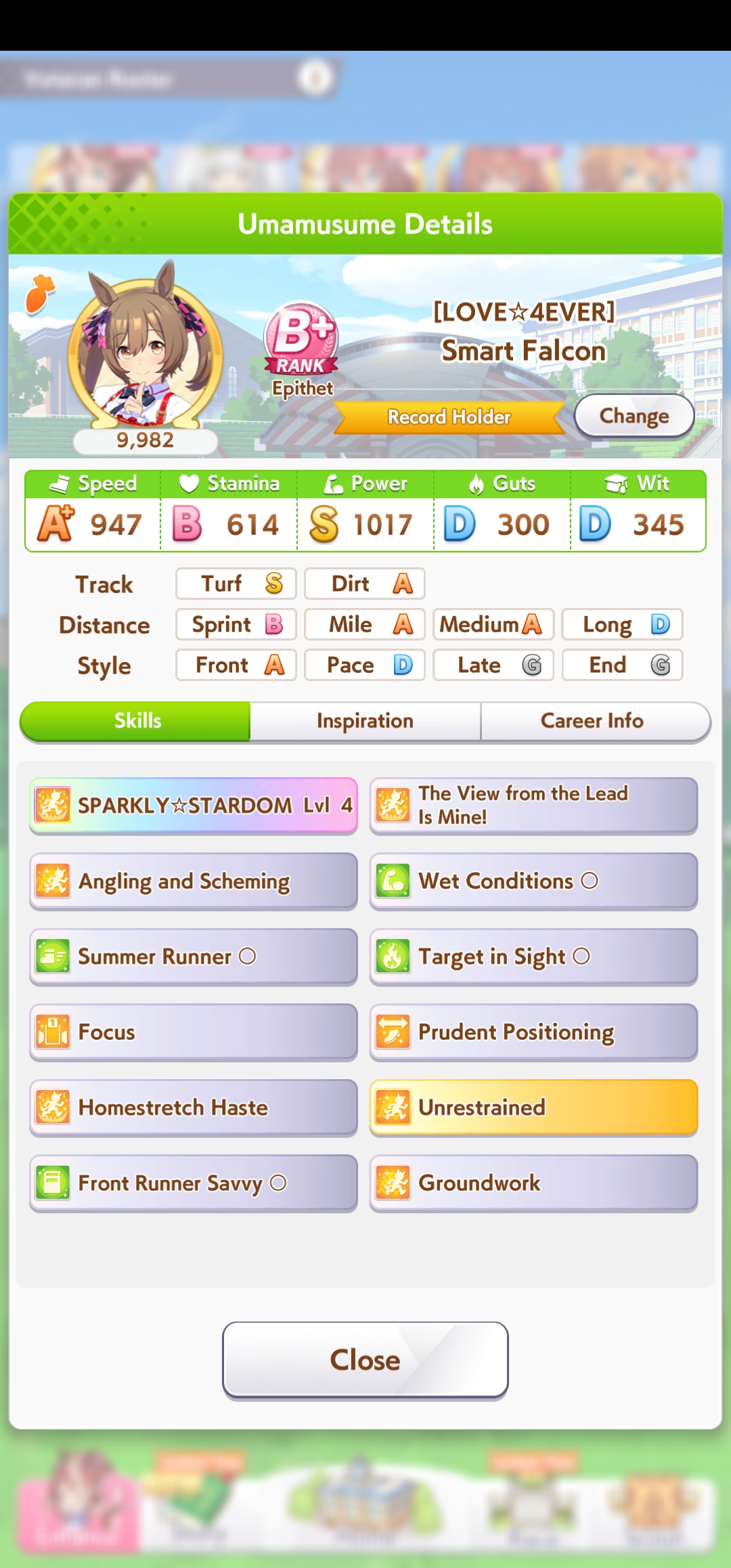Viewport: 731px width, 1568px height.
Task: View the Groundwork skill description
Action: click(533, 1183)
